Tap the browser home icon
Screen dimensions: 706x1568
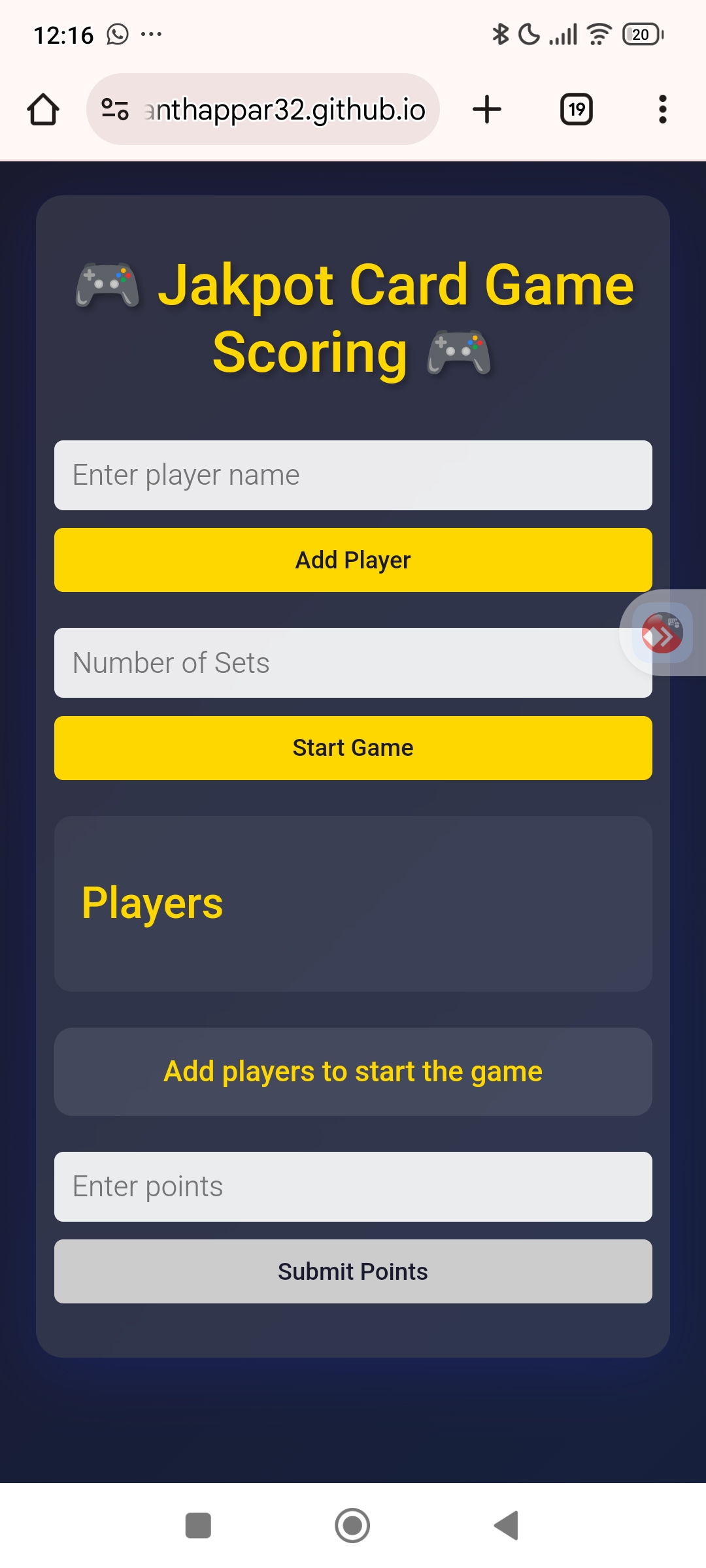[x=43, y=109]
